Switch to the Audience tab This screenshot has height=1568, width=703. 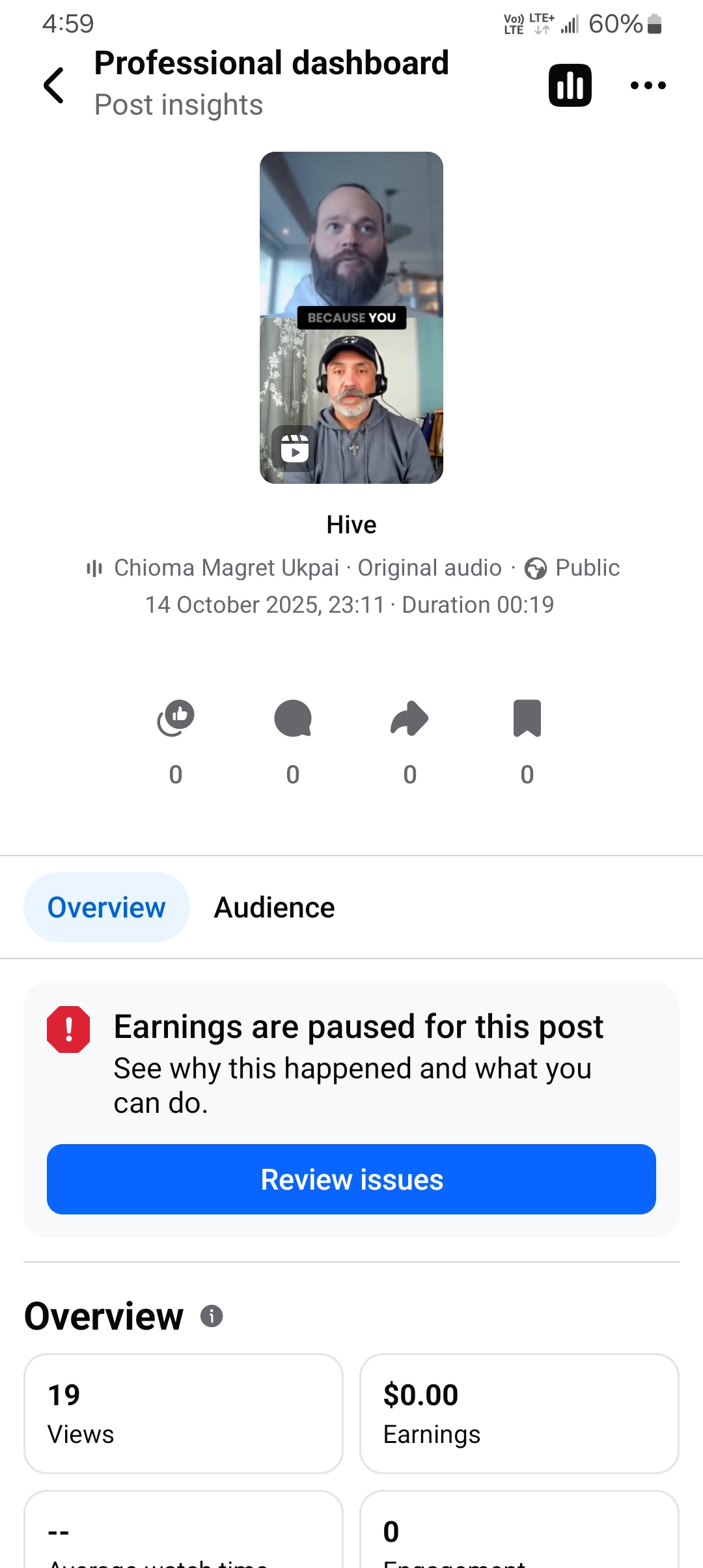coord(274,908)
